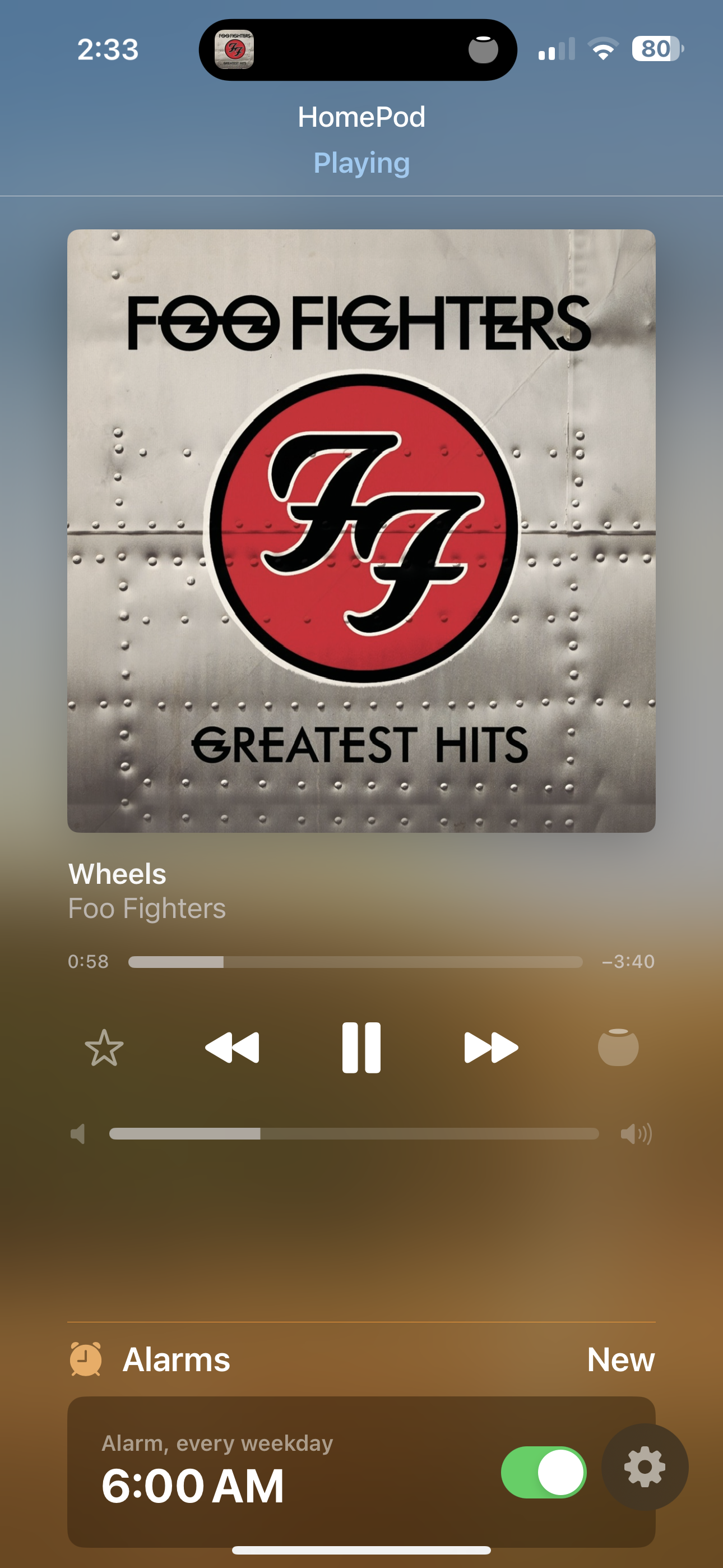Open the Foo Fighters Greatest Hits artwork
This screenshot has height=1568, width=723.
pos(361,530)
